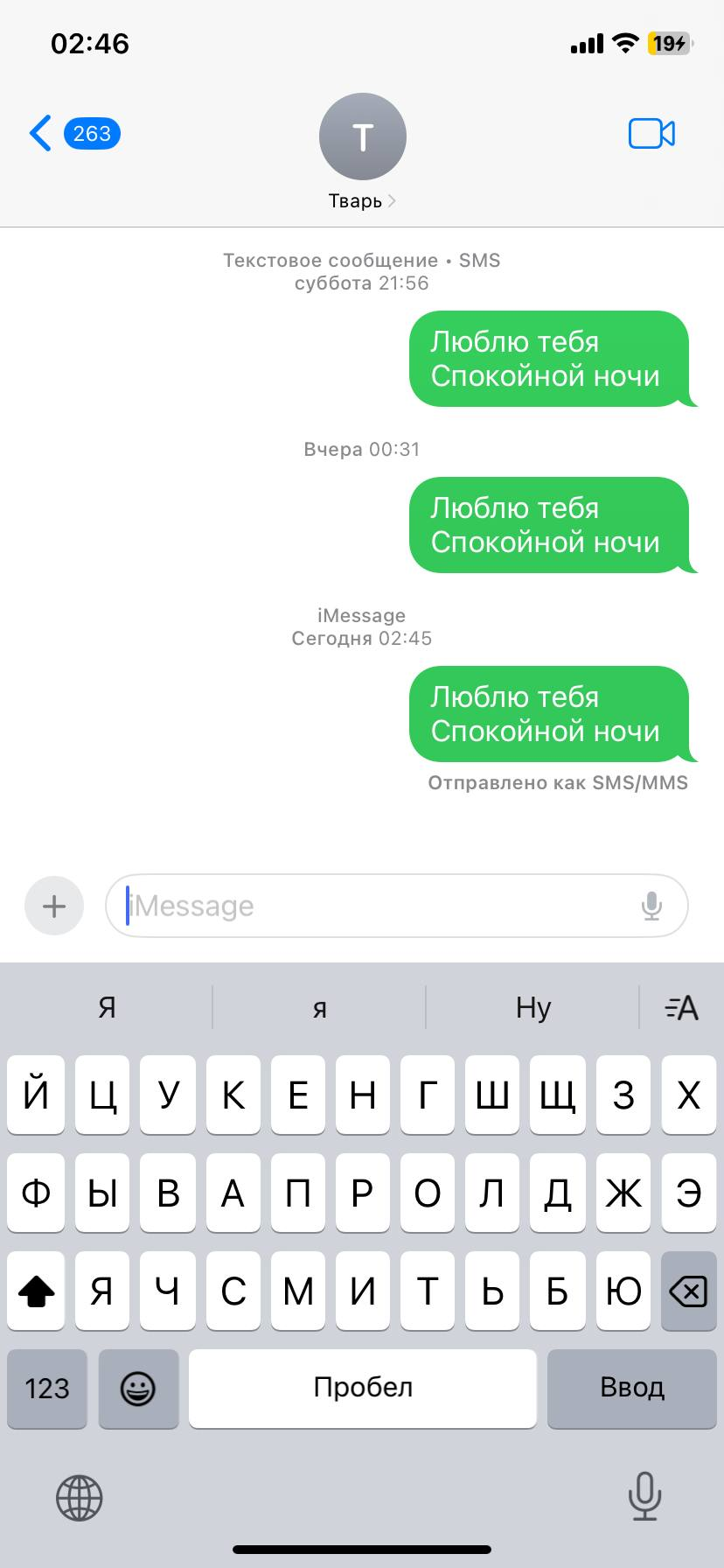Start a FaceTime video call

point(651,134)
